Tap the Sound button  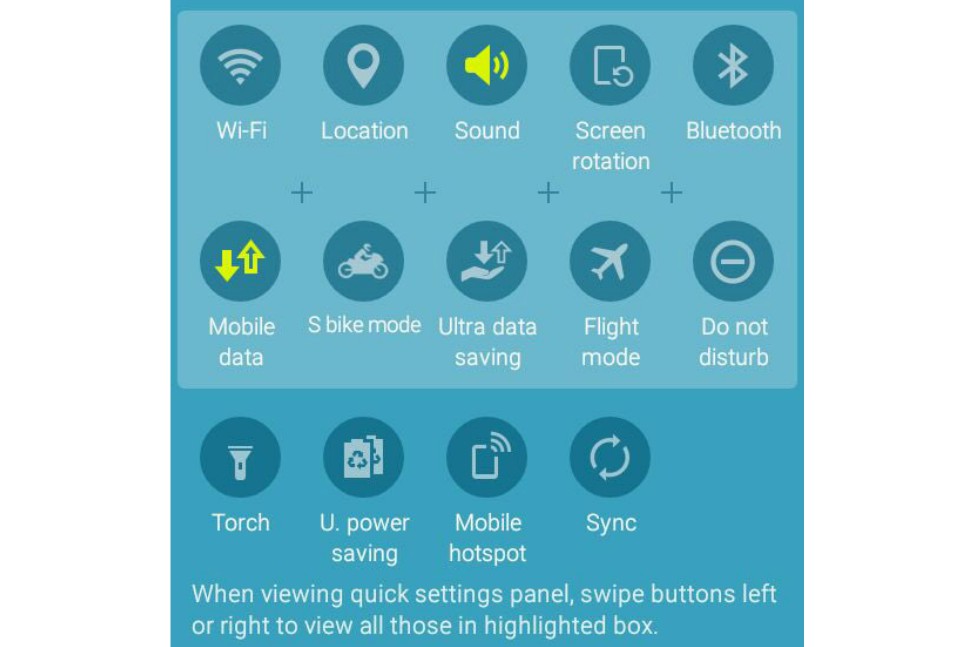(487, 65)
